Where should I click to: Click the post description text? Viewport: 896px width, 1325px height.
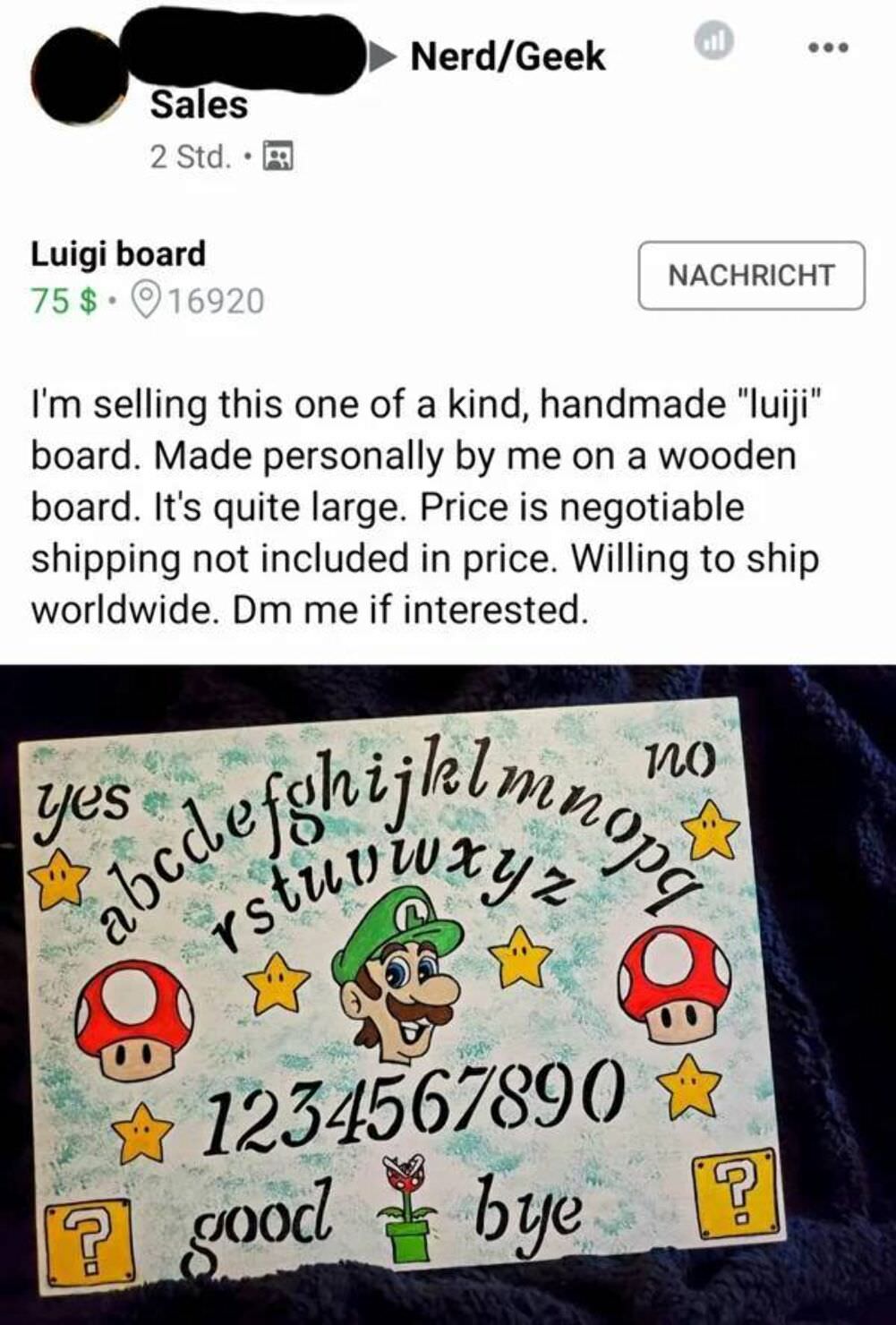tap(430, 506)
